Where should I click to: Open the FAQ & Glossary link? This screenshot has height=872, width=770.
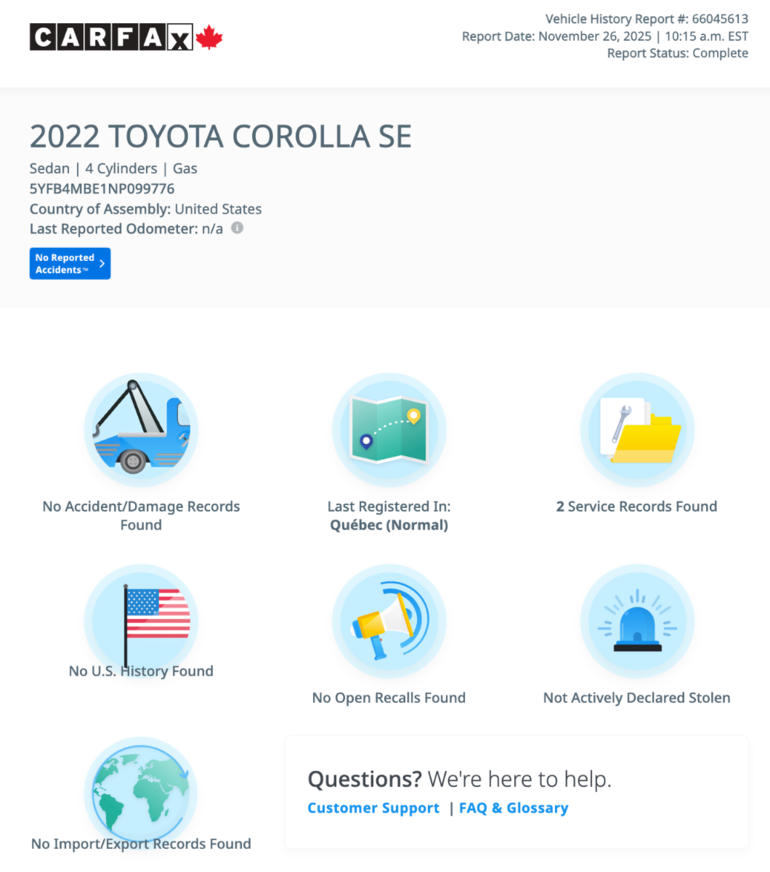[513, 808]
